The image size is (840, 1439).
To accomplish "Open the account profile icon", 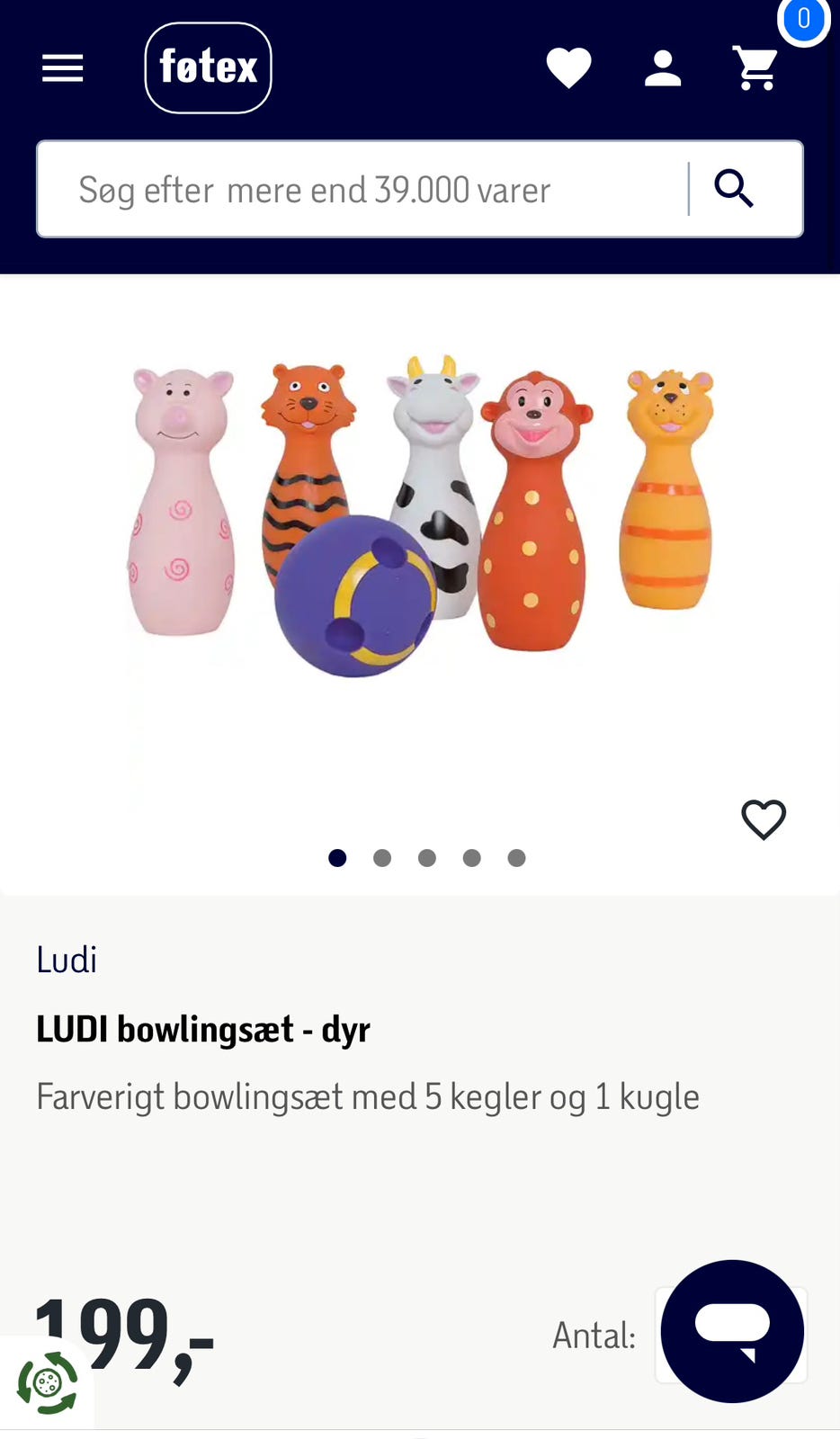I will click(662, 67).
